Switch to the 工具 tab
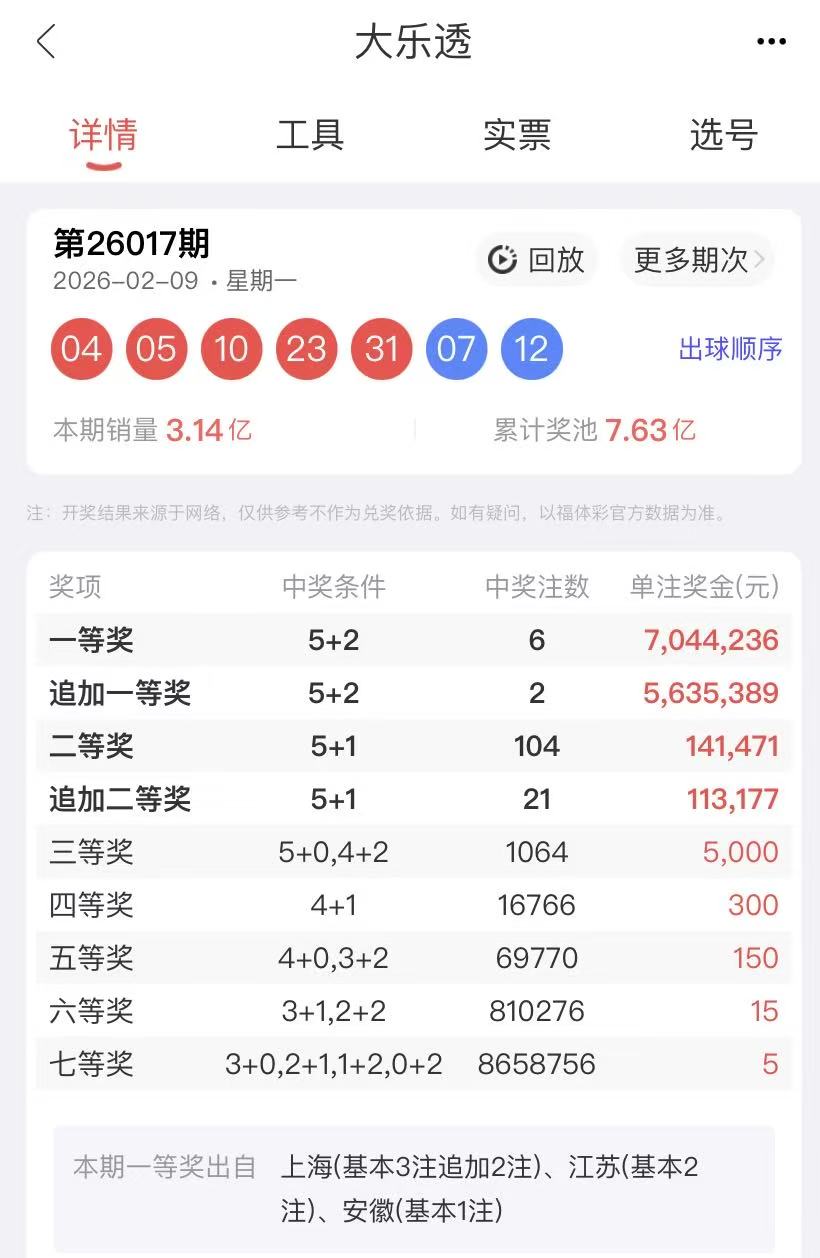The width and height of the screenshot is (820, 1258). (310, 135)
